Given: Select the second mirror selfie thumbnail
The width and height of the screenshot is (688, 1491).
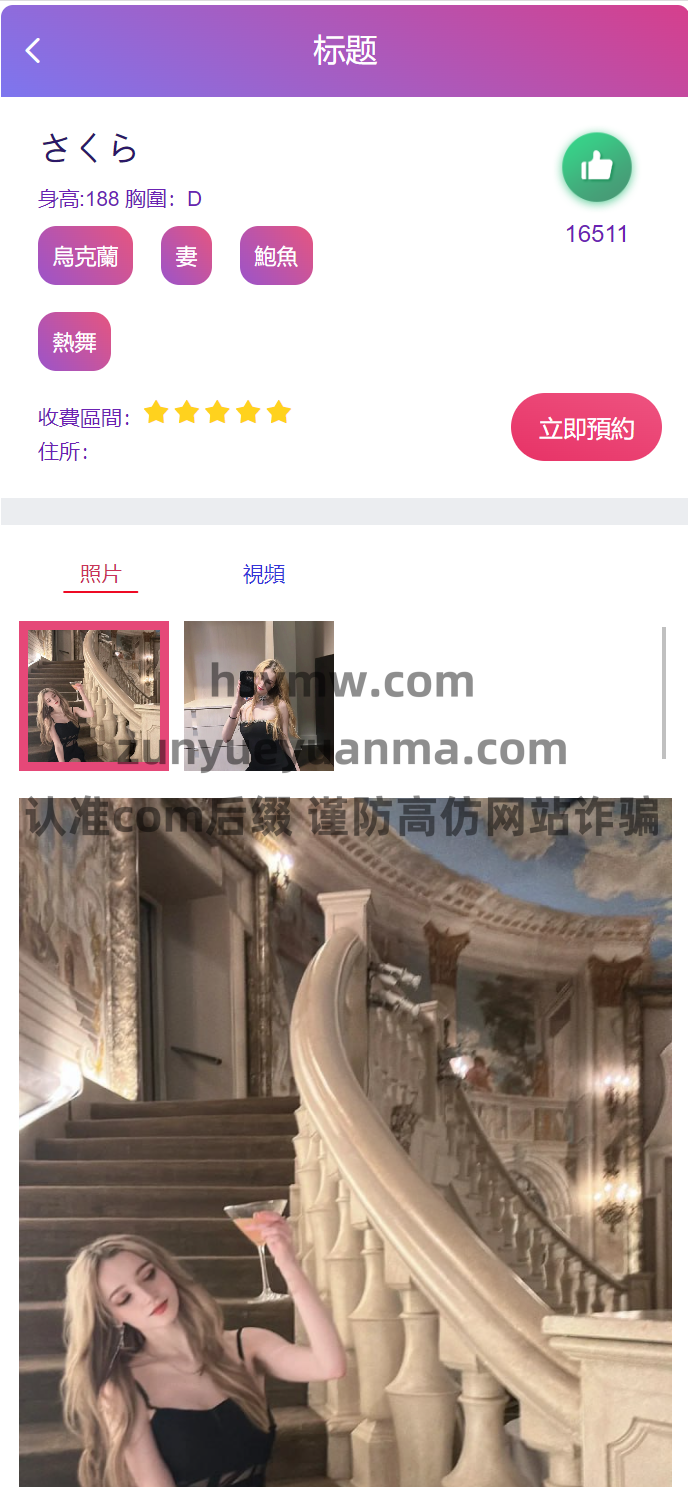Looking at the screenshot, I should point(258,696).
